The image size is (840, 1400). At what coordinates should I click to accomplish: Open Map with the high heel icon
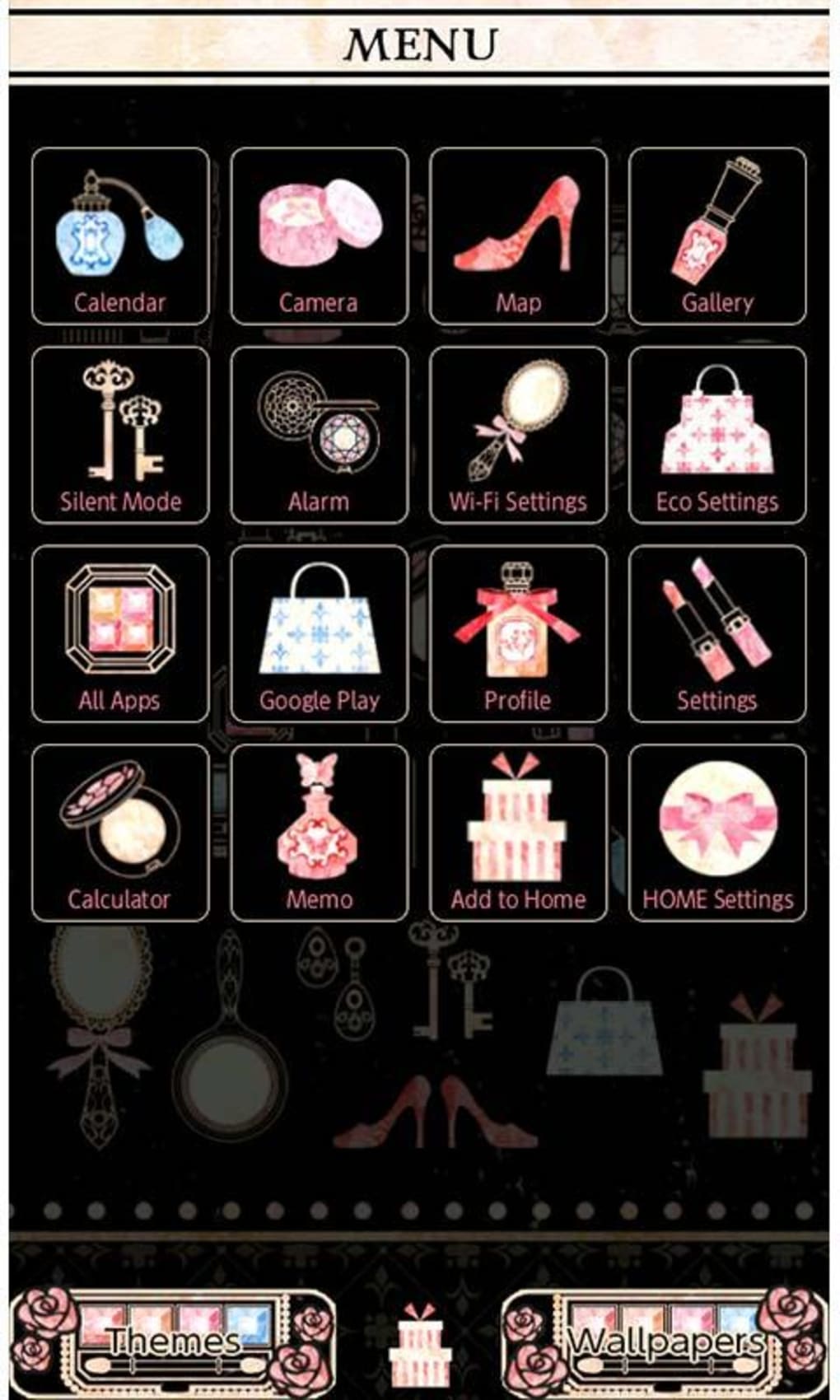[518, 236]
